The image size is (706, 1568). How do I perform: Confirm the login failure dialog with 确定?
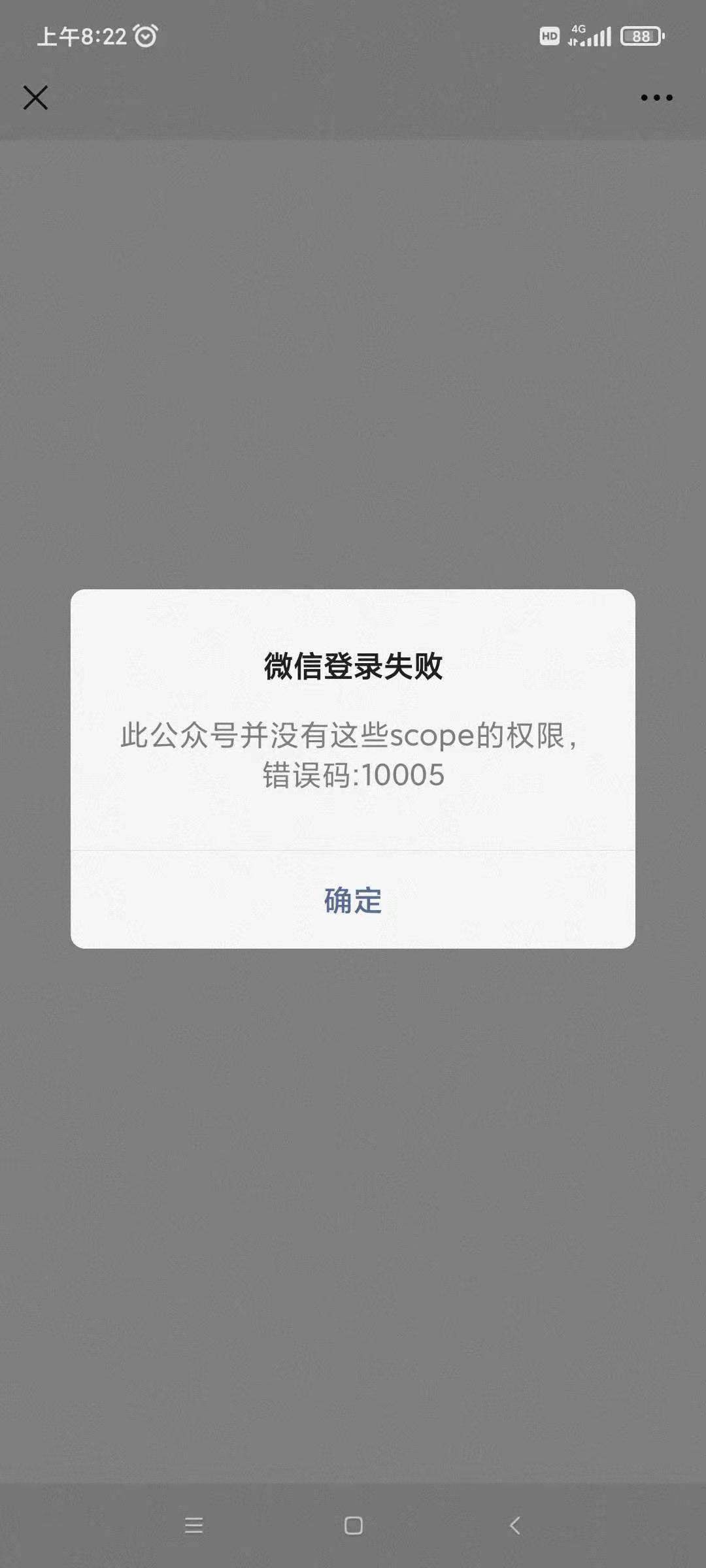click(x=353, y=900)
